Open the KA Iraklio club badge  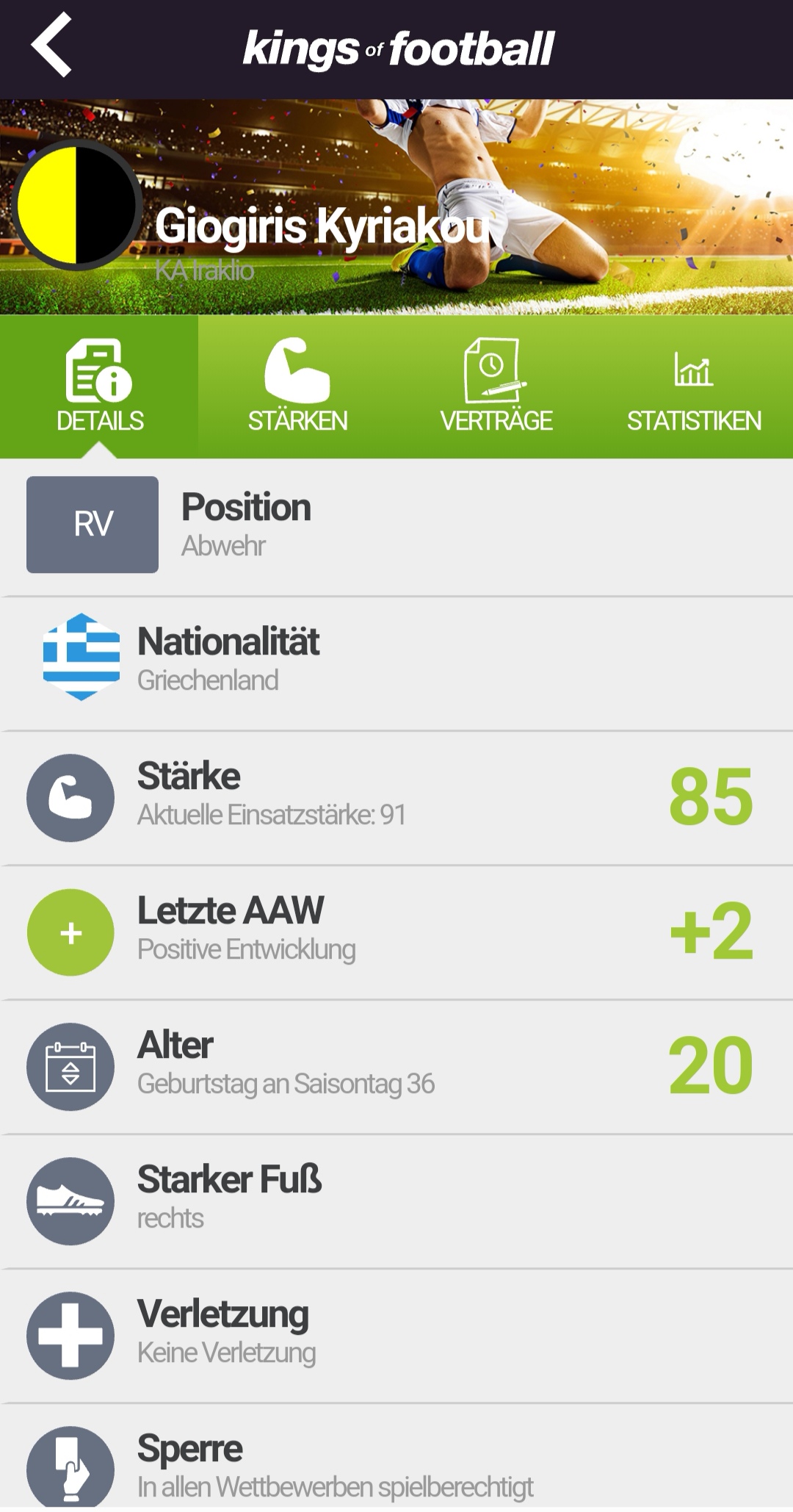point(76,205)
